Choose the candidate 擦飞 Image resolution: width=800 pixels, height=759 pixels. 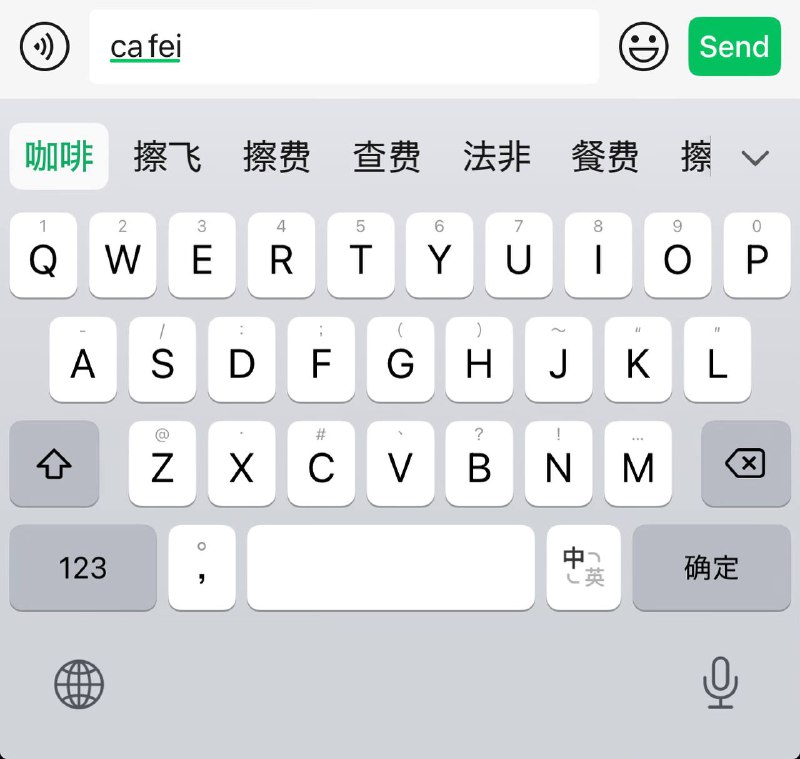(x=167, y=157)
